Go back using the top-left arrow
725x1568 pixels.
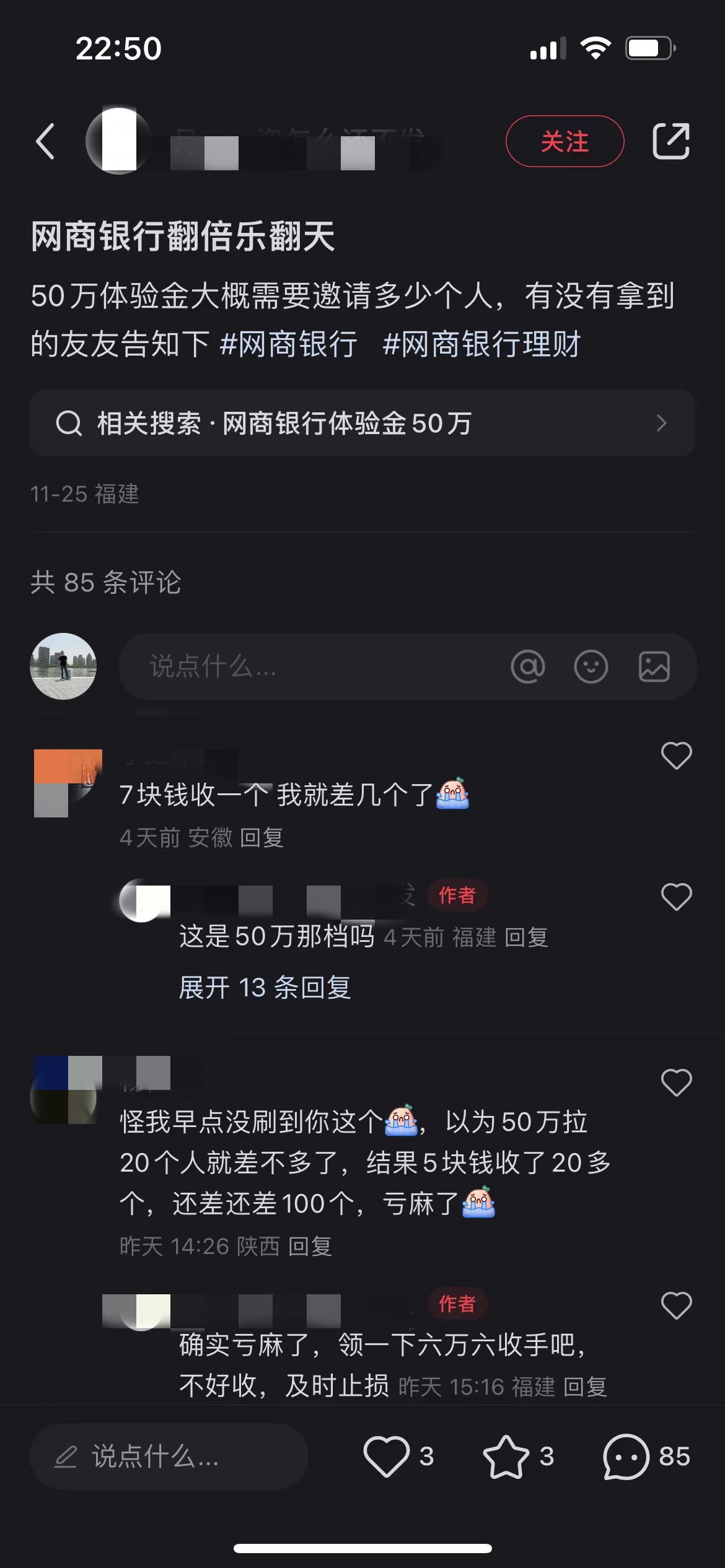[45, 141]
